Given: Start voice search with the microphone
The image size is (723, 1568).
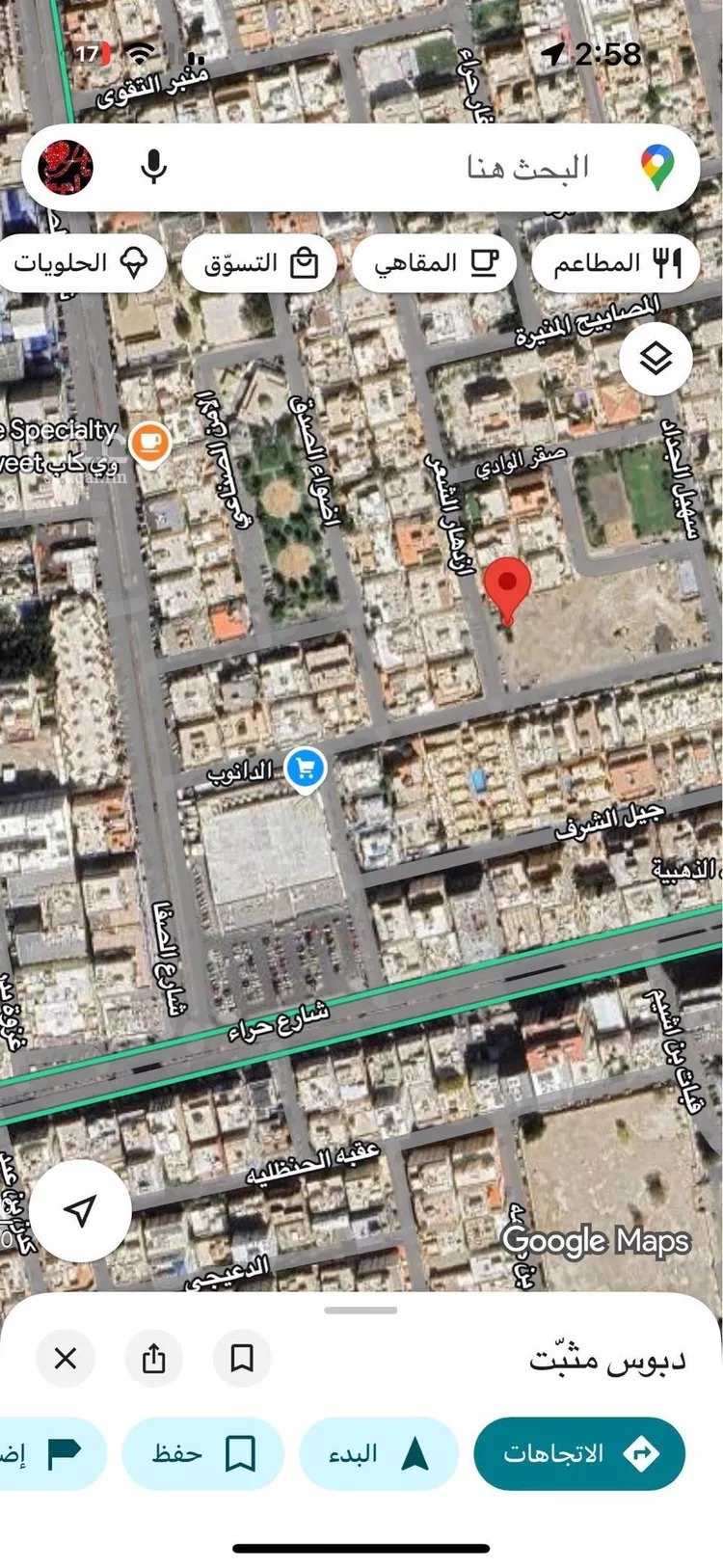Looking at the screenshot, I should pos(153,167).
